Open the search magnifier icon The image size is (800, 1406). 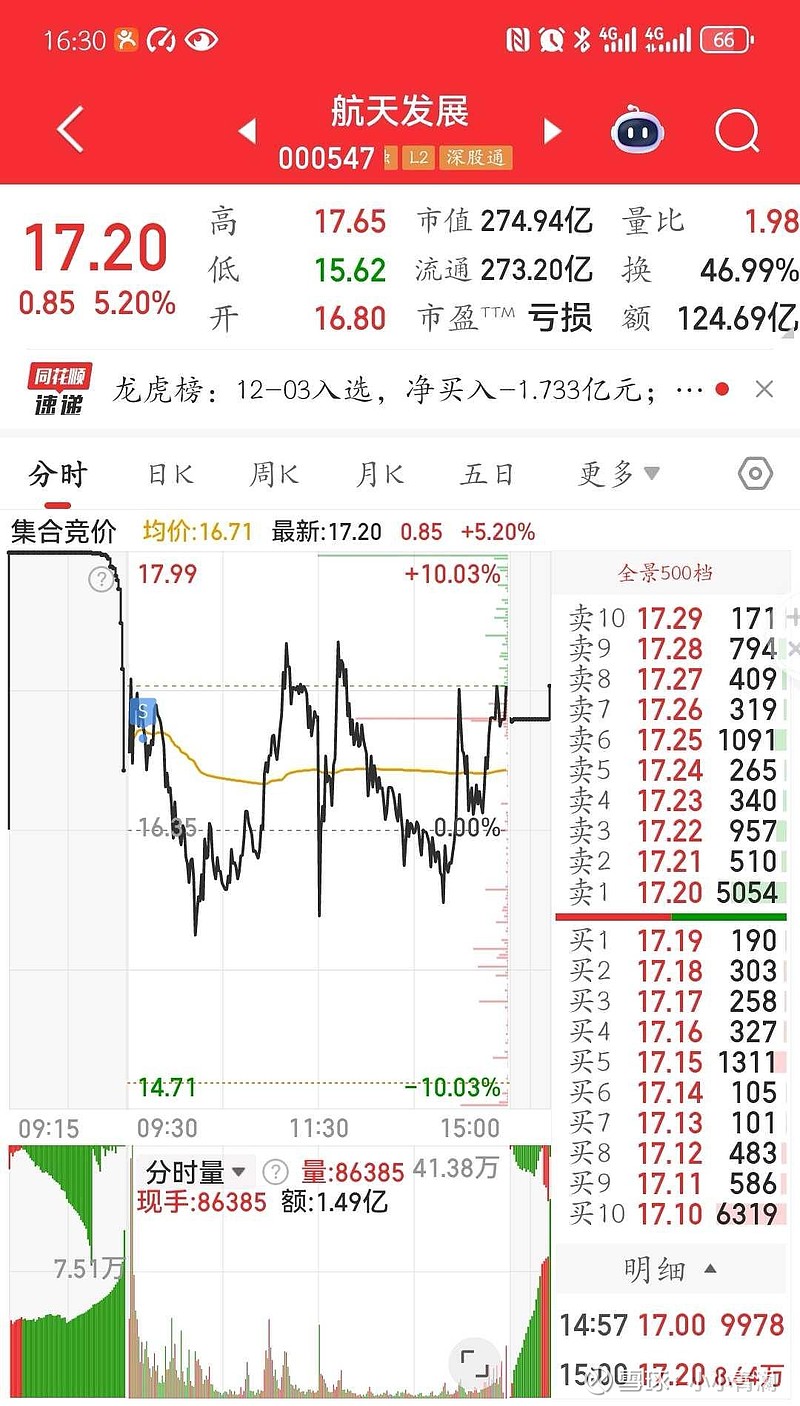coord(735,131)
